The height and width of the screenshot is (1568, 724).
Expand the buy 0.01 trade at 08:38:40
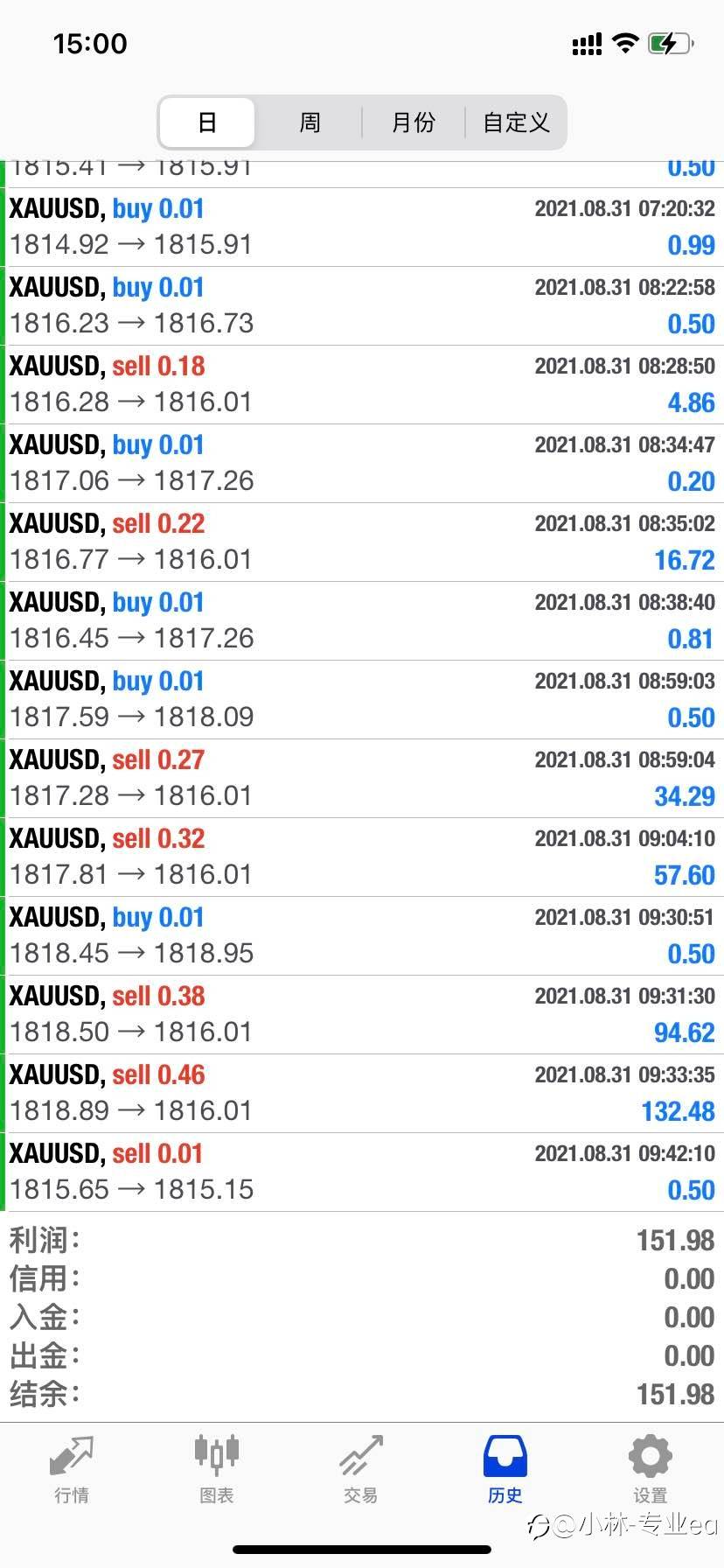[x=362, y=621]
